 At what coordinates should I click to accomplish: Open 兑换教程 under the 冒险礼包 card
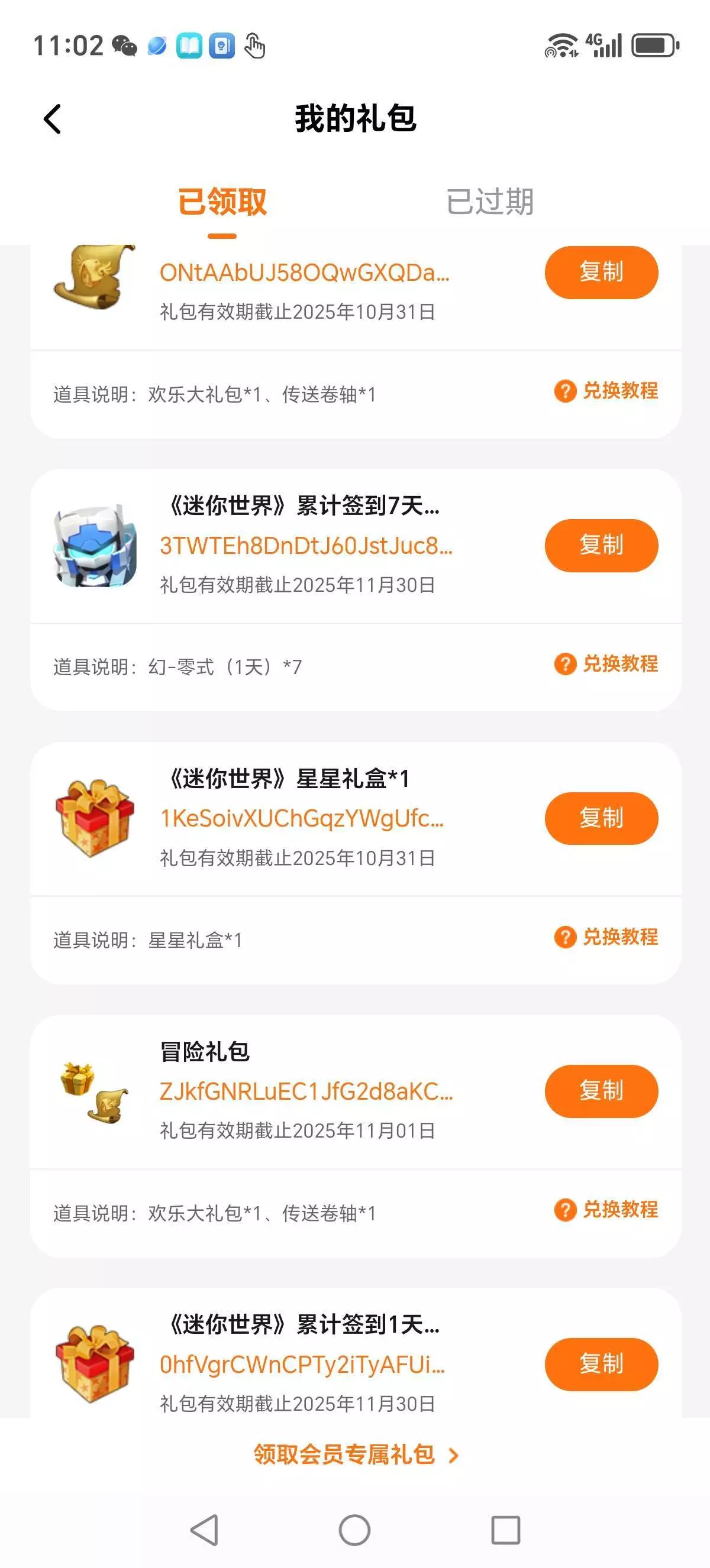tap(606, 1210)
